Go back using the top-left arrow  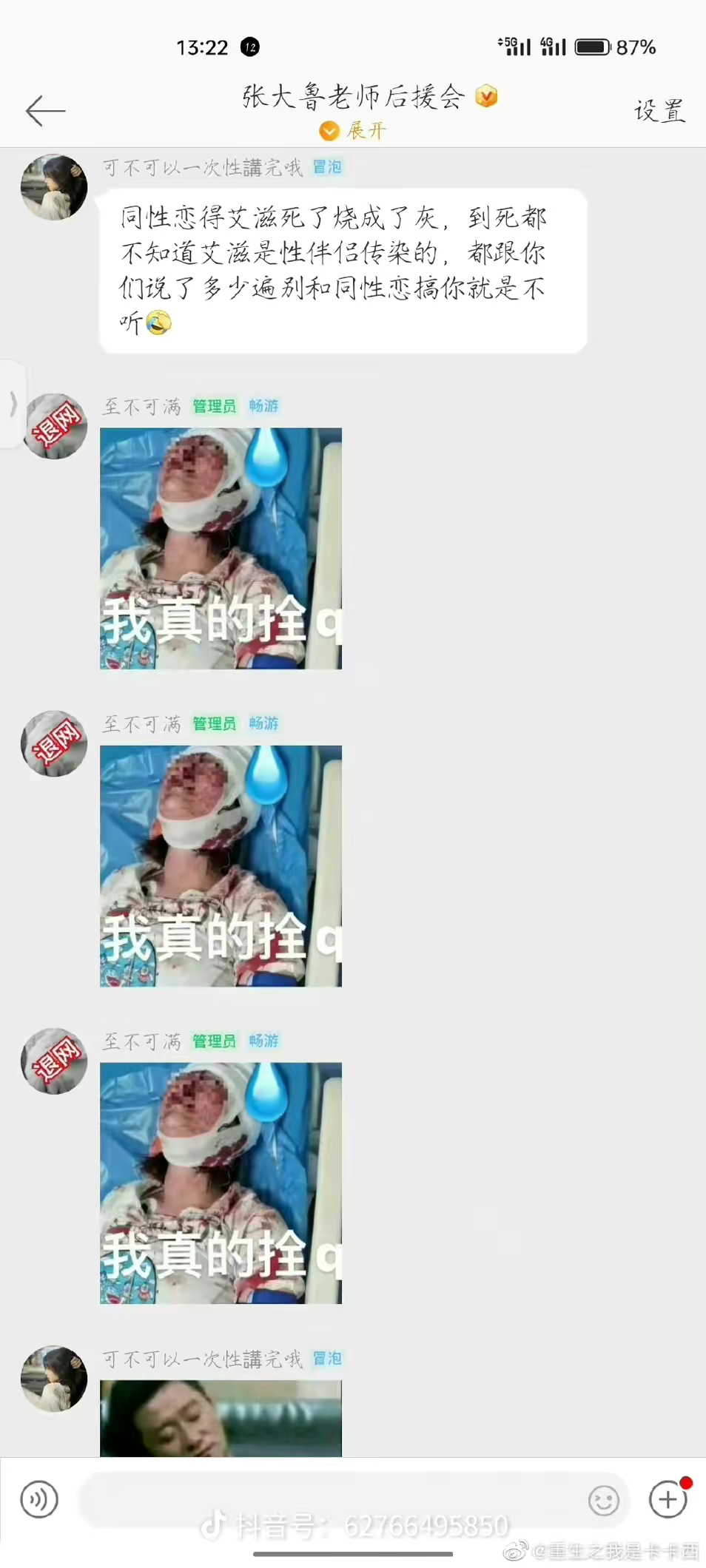[45, 111]
